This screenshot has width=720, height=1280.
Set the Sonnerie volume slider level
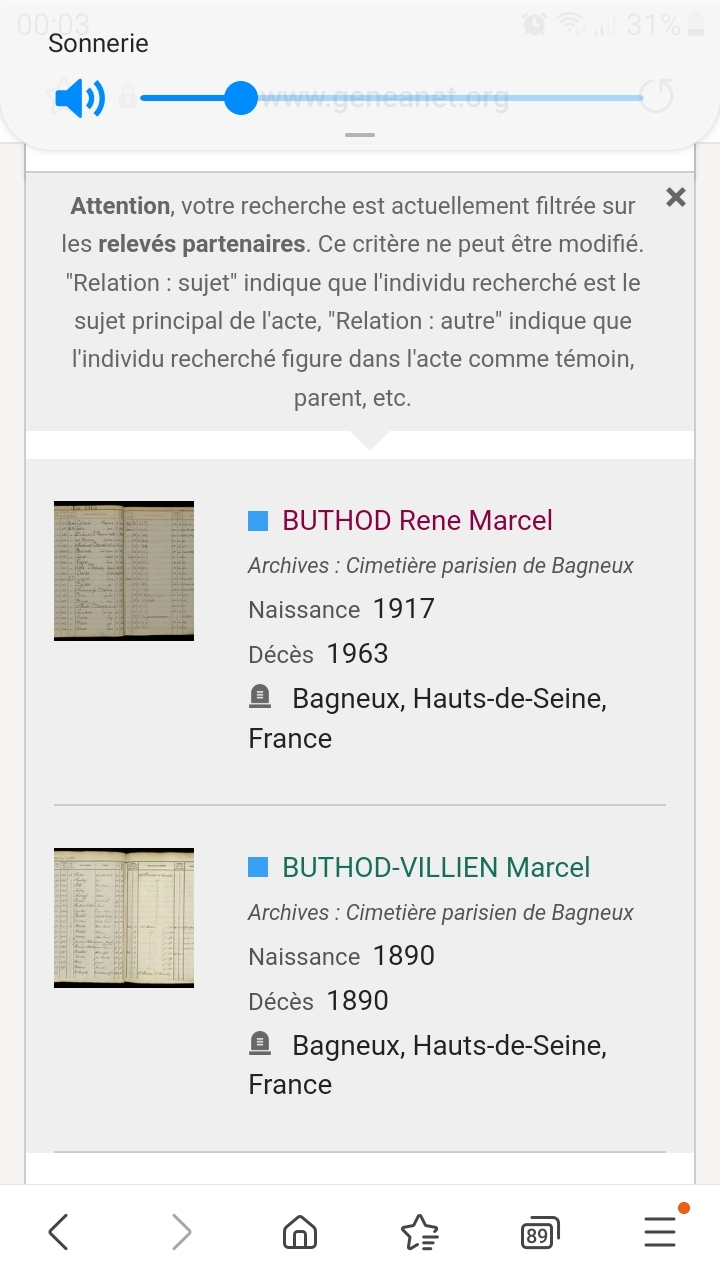(x=240, y=98)
